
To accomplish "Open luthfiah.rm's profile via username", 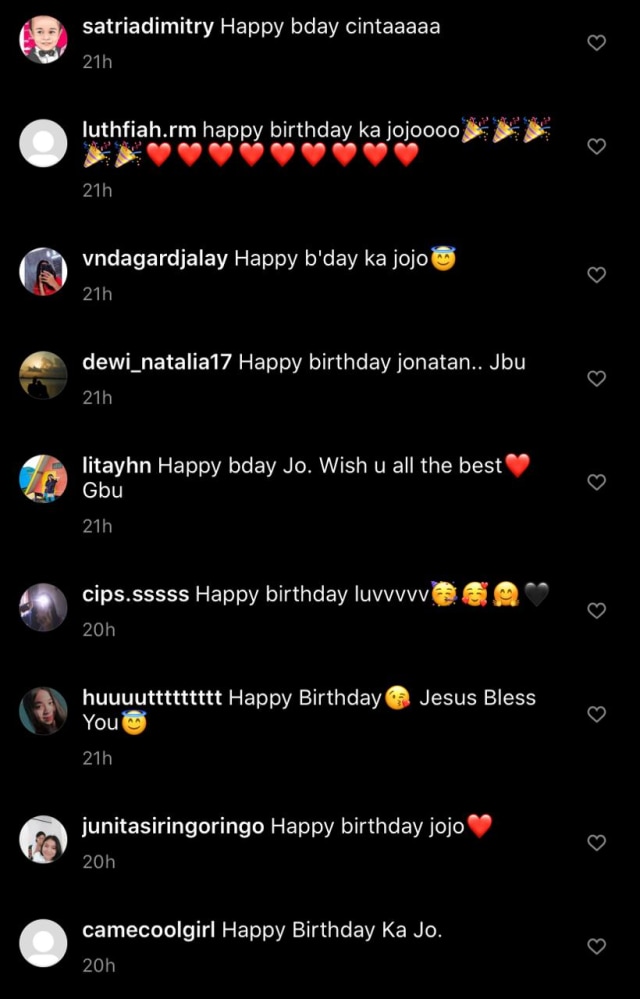I will (x=142, y=130).
